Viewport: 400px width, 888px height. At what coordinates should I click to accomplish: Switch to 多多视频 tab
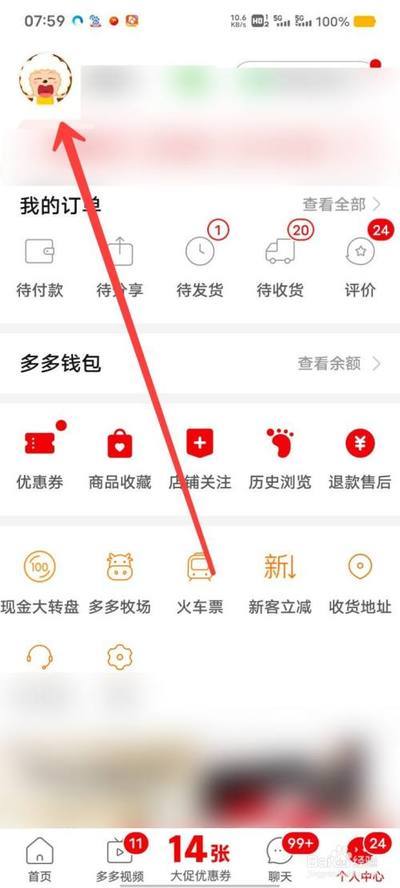click(x=120, y=860)
